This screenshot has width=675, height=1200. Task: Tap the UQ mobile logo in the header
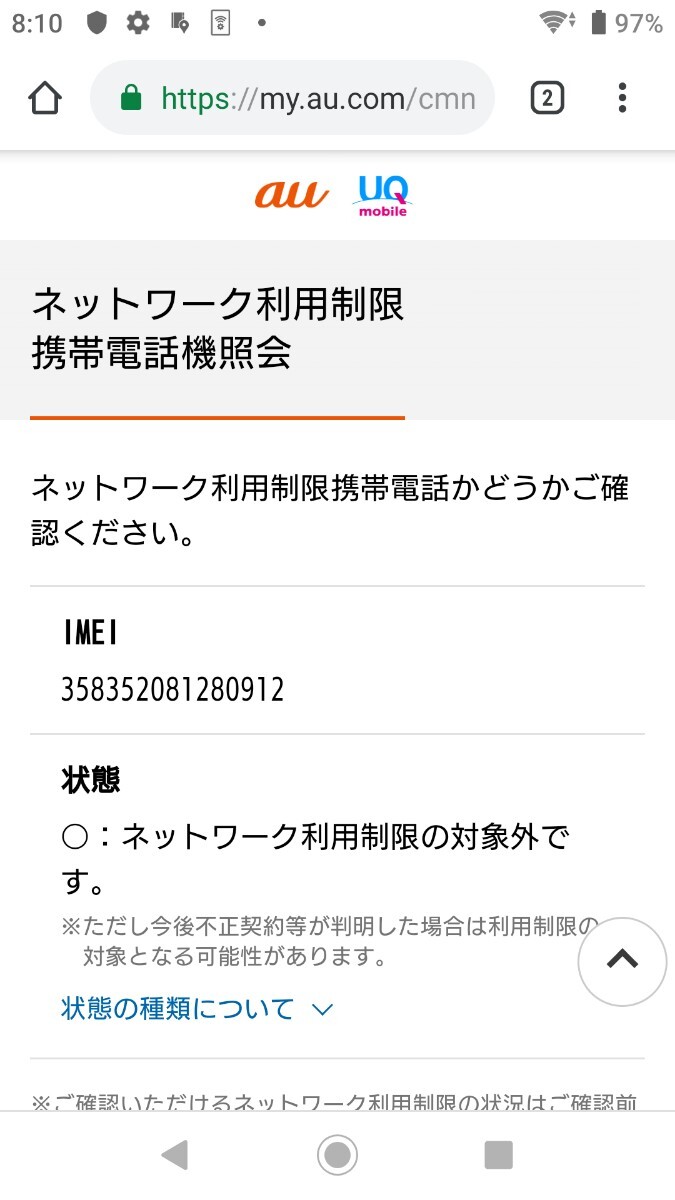383,196
